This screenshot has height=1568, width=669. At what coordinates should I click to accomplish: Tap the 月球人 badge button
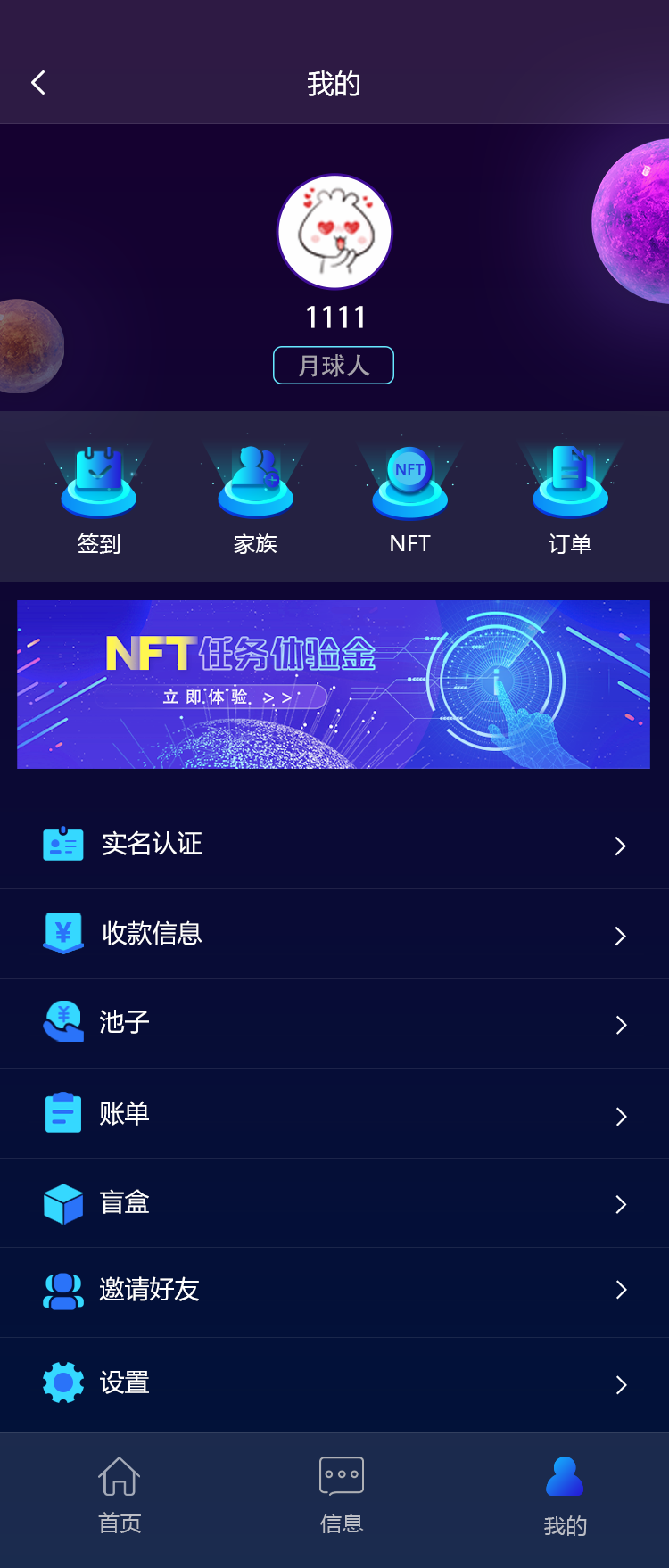pyautogui.click(x=334, y=366)
